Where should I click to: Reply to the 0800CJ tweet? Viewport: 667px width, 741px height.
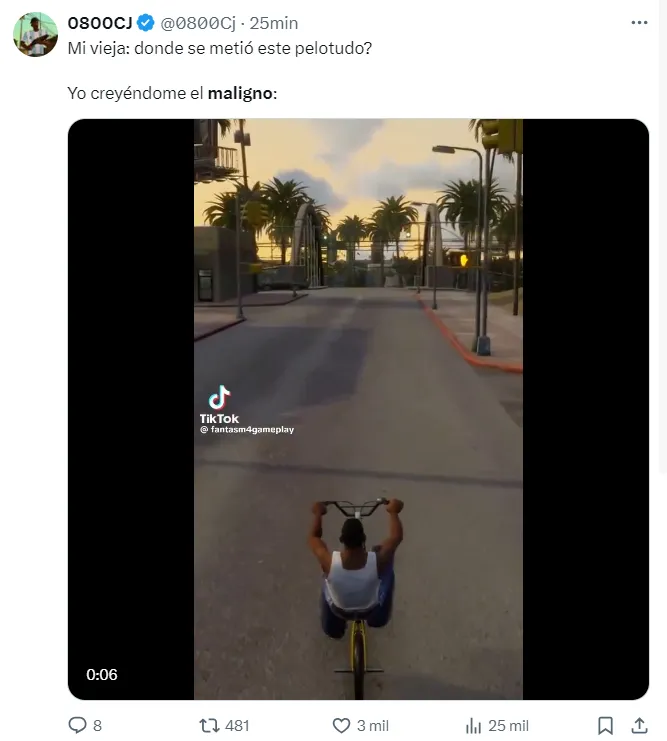77,725
